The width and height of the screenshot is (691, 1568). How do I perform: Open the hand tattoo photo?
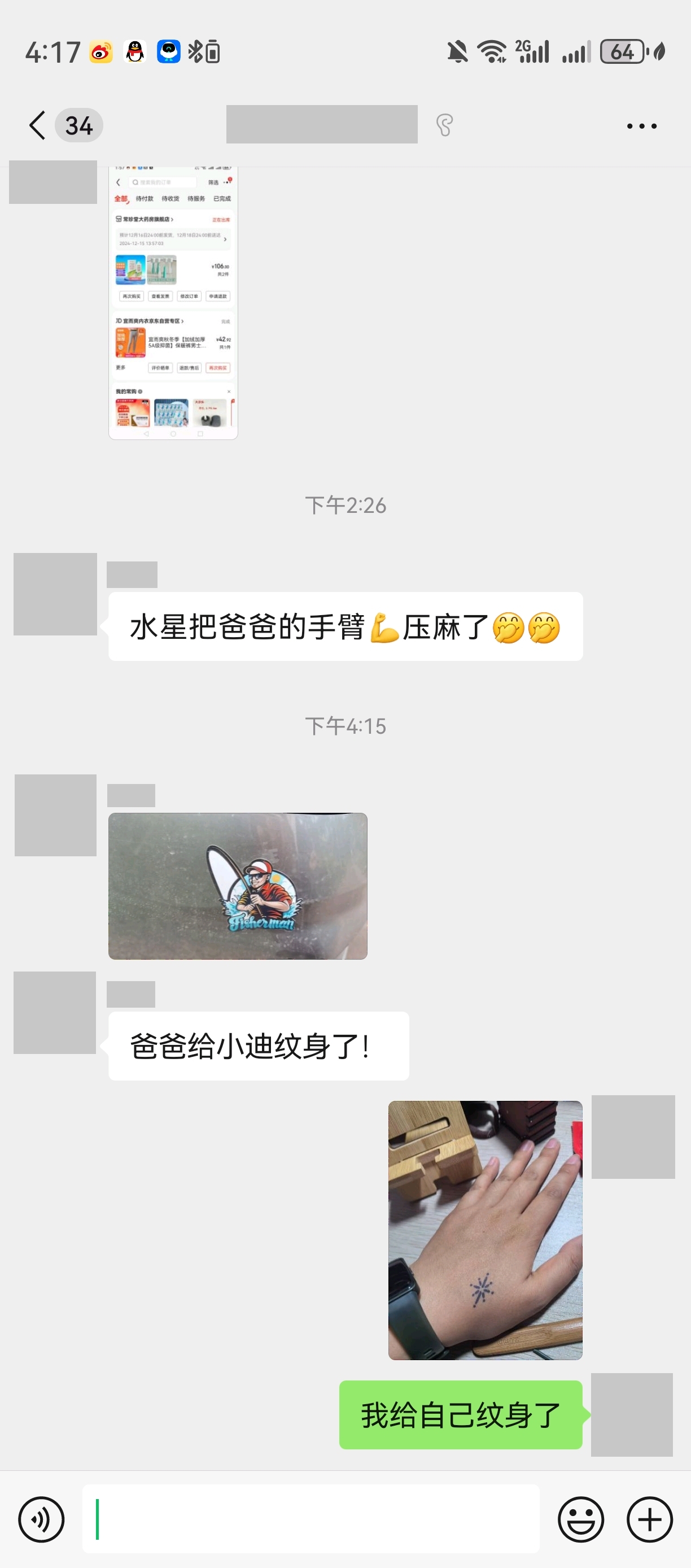pos(486,1230)
